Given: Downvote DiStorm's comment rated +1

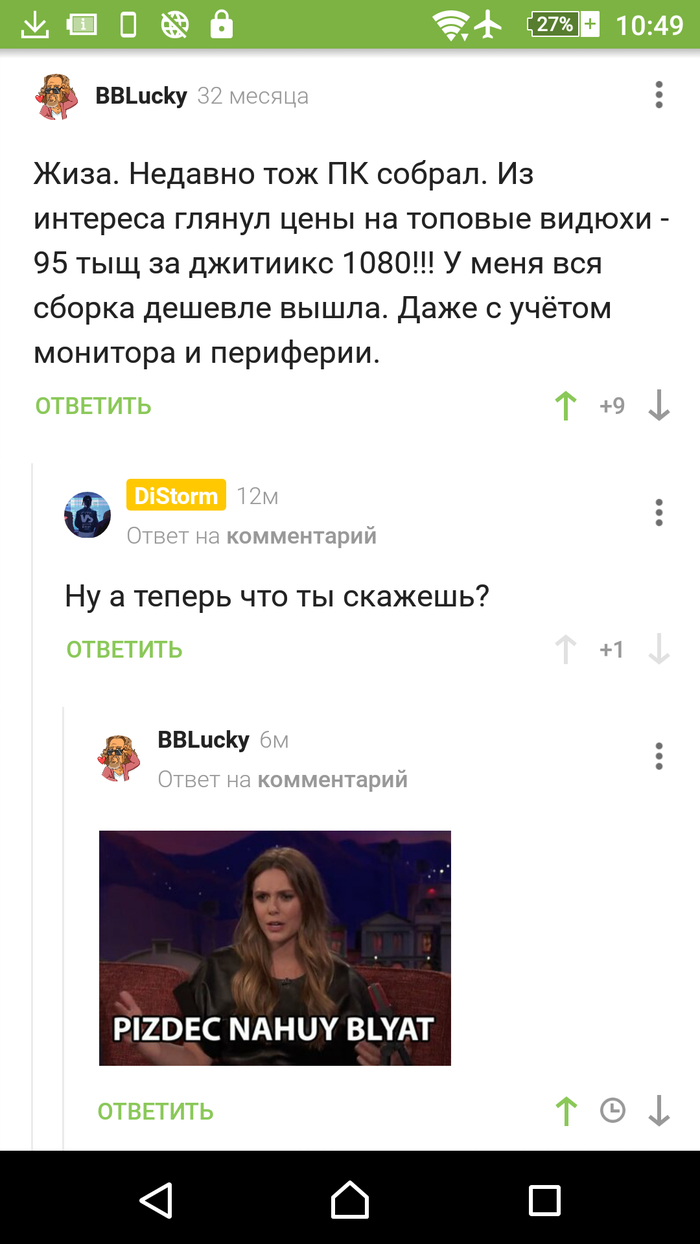Looking at the screenshot, I should pyautogui.click(x=658, y=650).
